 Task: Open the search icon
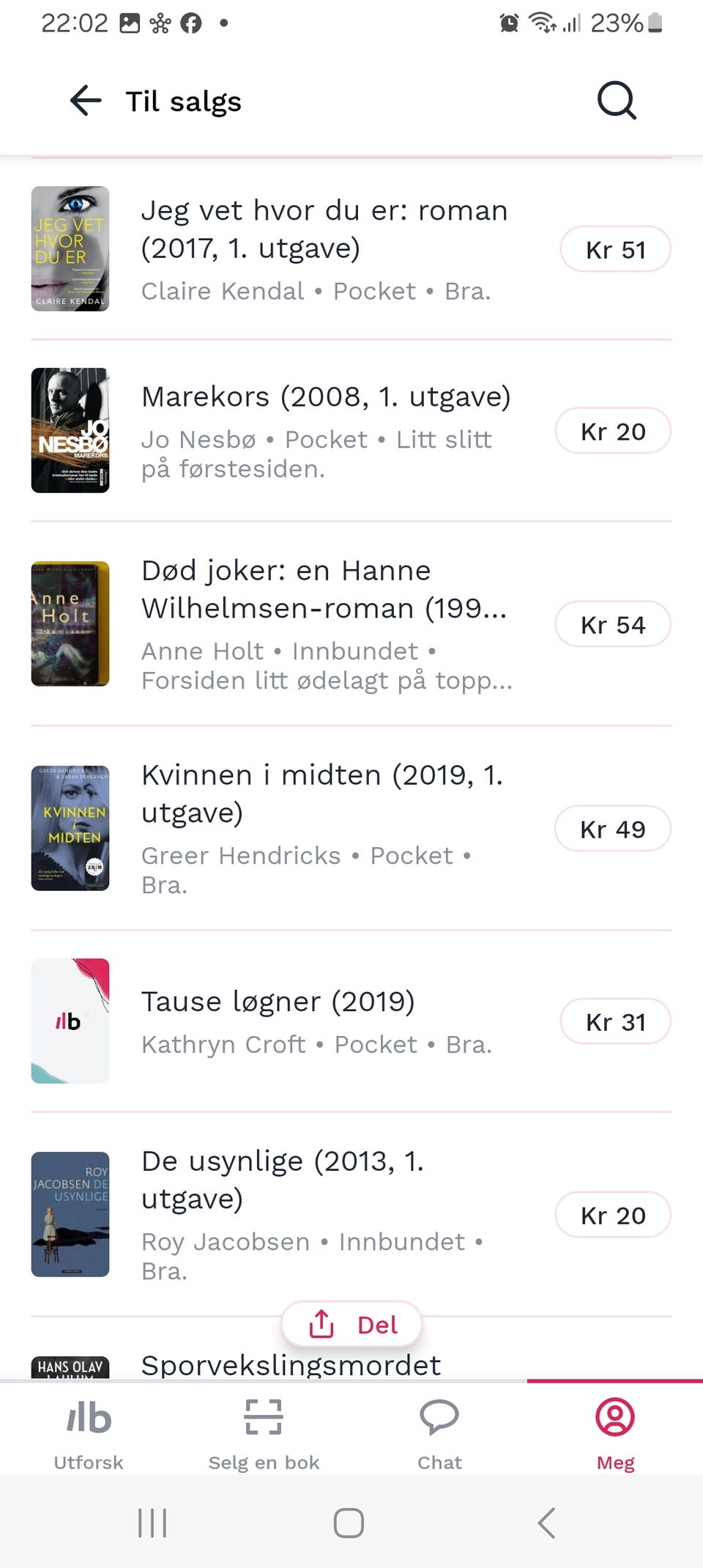coord(617,100)
